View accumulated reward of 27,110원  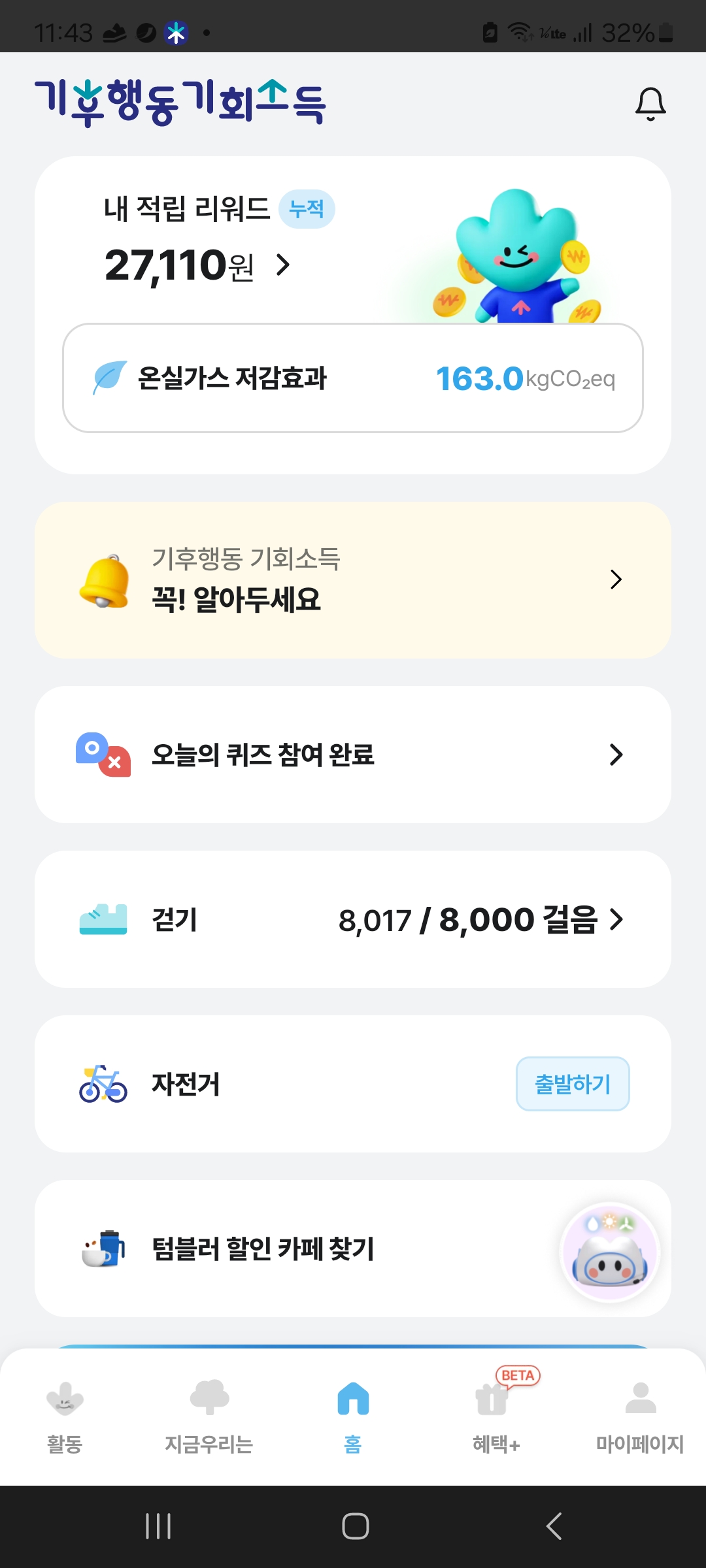pyautogui.click(x=197, y=265)
